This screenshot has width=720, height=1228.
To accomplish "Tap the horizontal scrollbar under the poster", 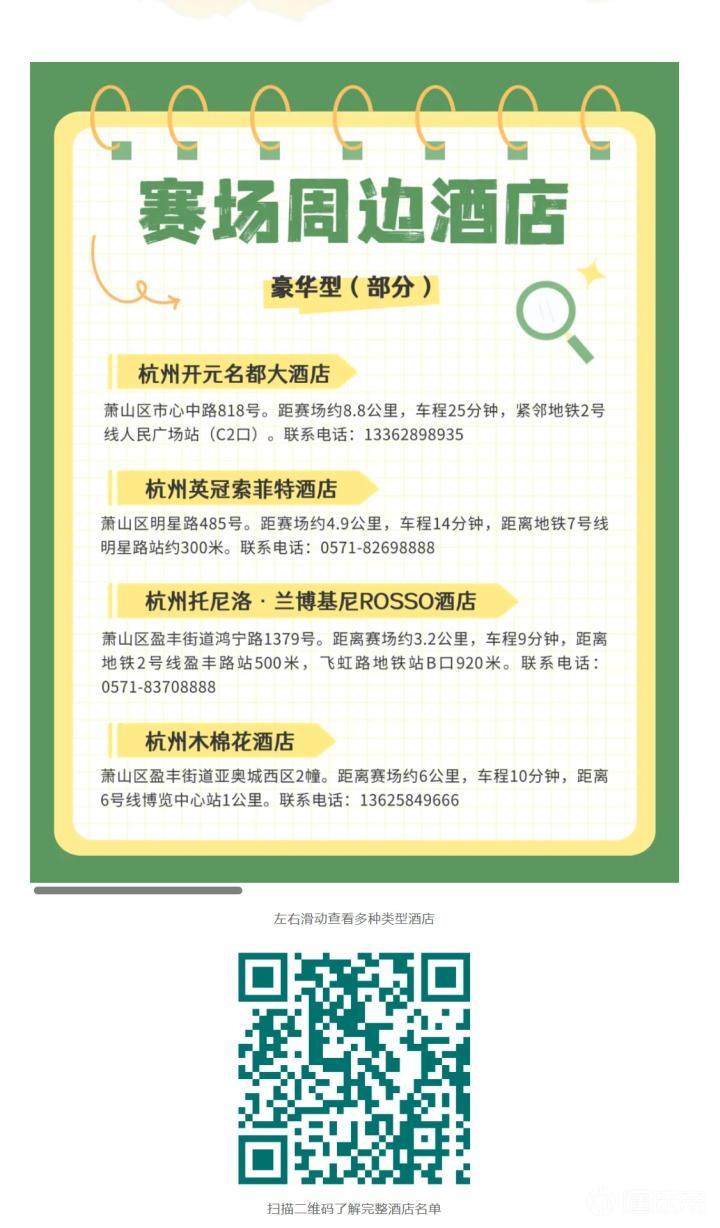I will click(138, 890).
